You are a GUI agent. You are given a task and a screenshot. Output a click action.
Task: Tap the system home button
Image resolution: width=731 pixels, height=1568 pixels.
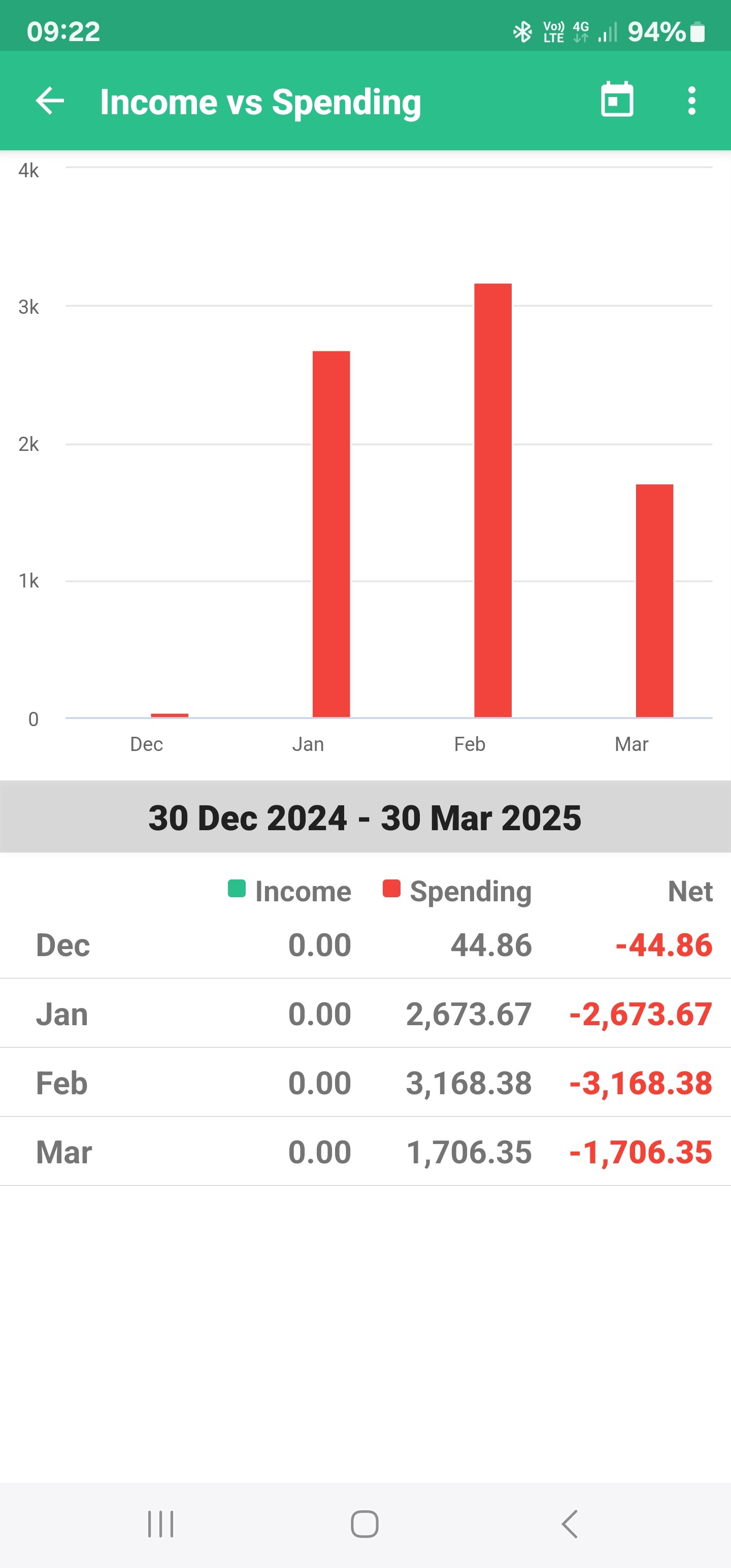point(364,1524)
